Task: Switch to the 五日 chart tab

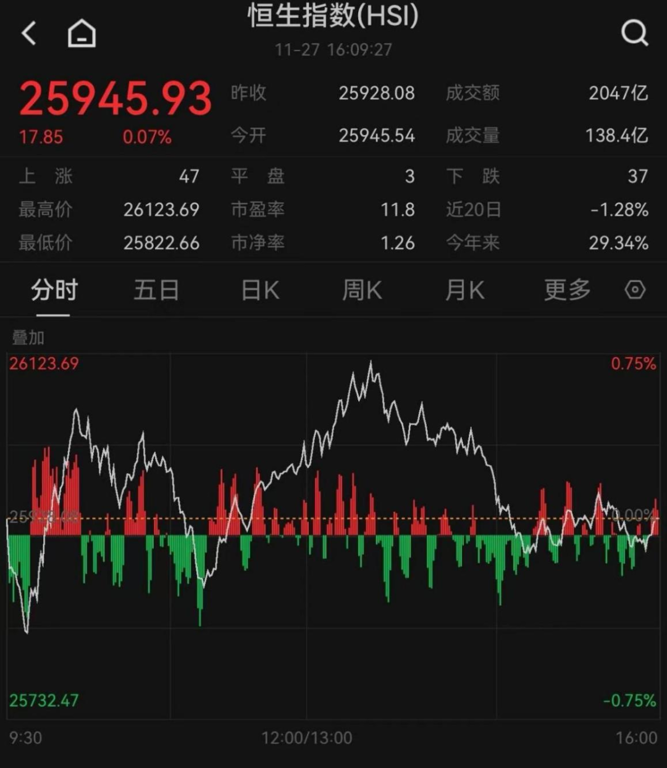Action: tap(157, 290)
